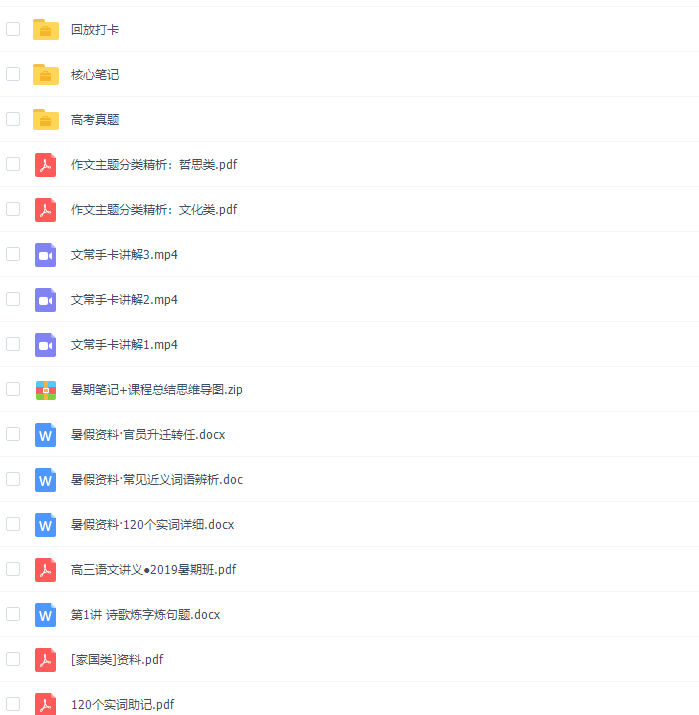Select checkbox for 作文主题分类精析：文化类.pdf
This screenshot has width=699, height=715.
pos(13,209)
